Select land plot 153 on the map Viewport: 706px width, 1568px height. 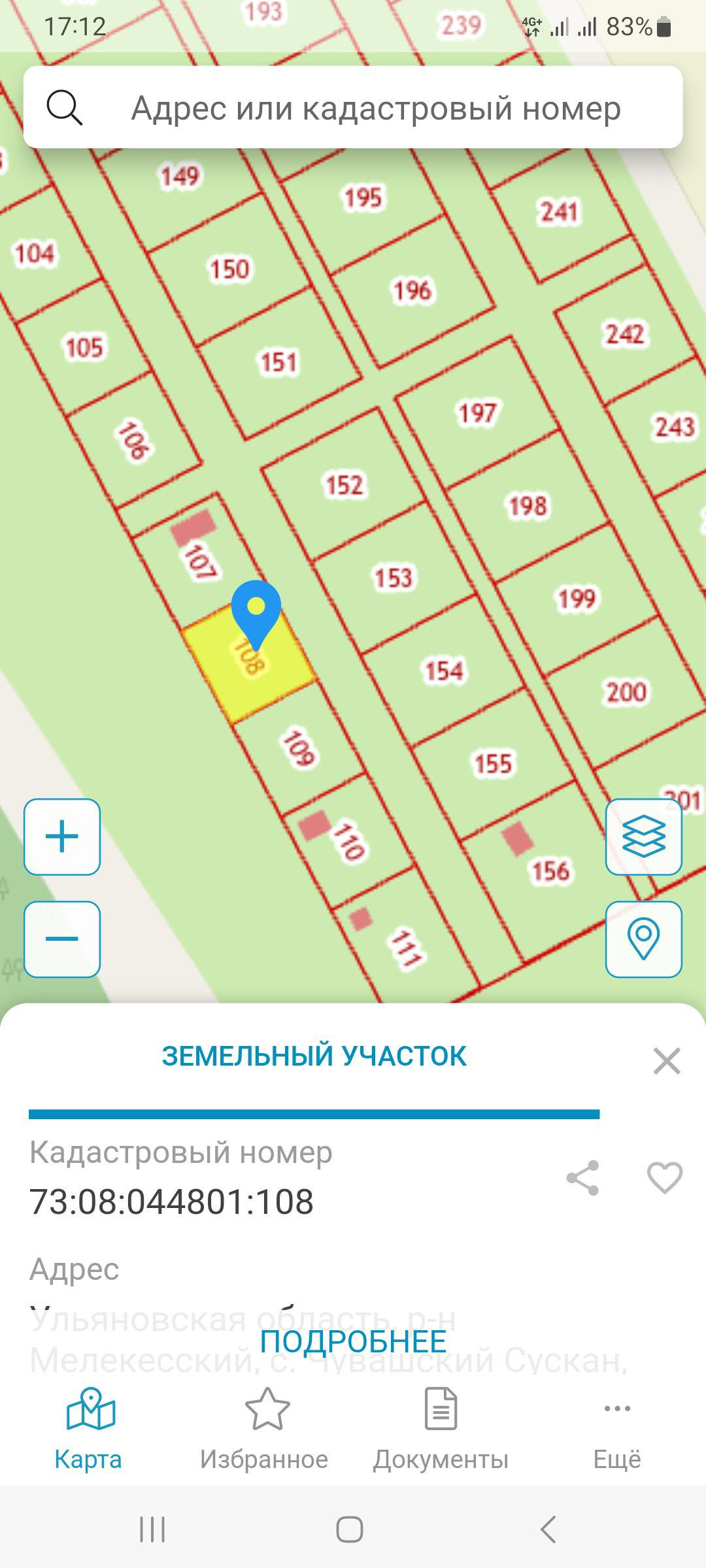click(393, 578)
